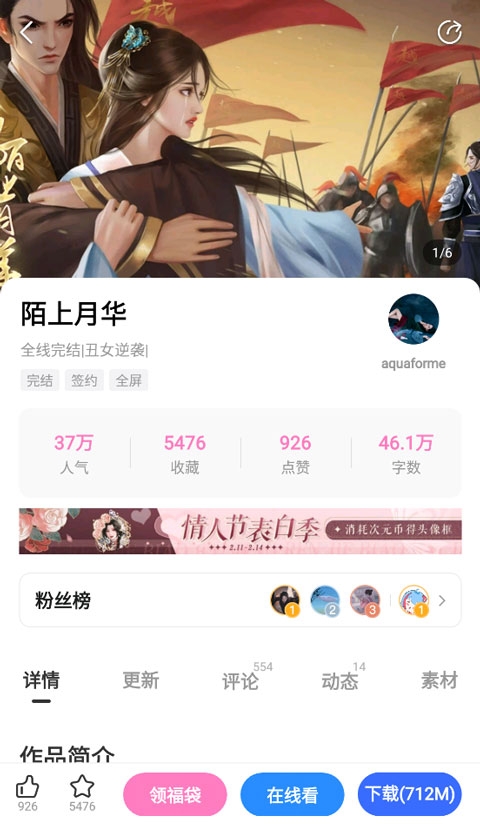The height and width of the screenshot is (826, 480).
Task: Open the 粉丝榜 fan ranking row
Action: [240, 600]
